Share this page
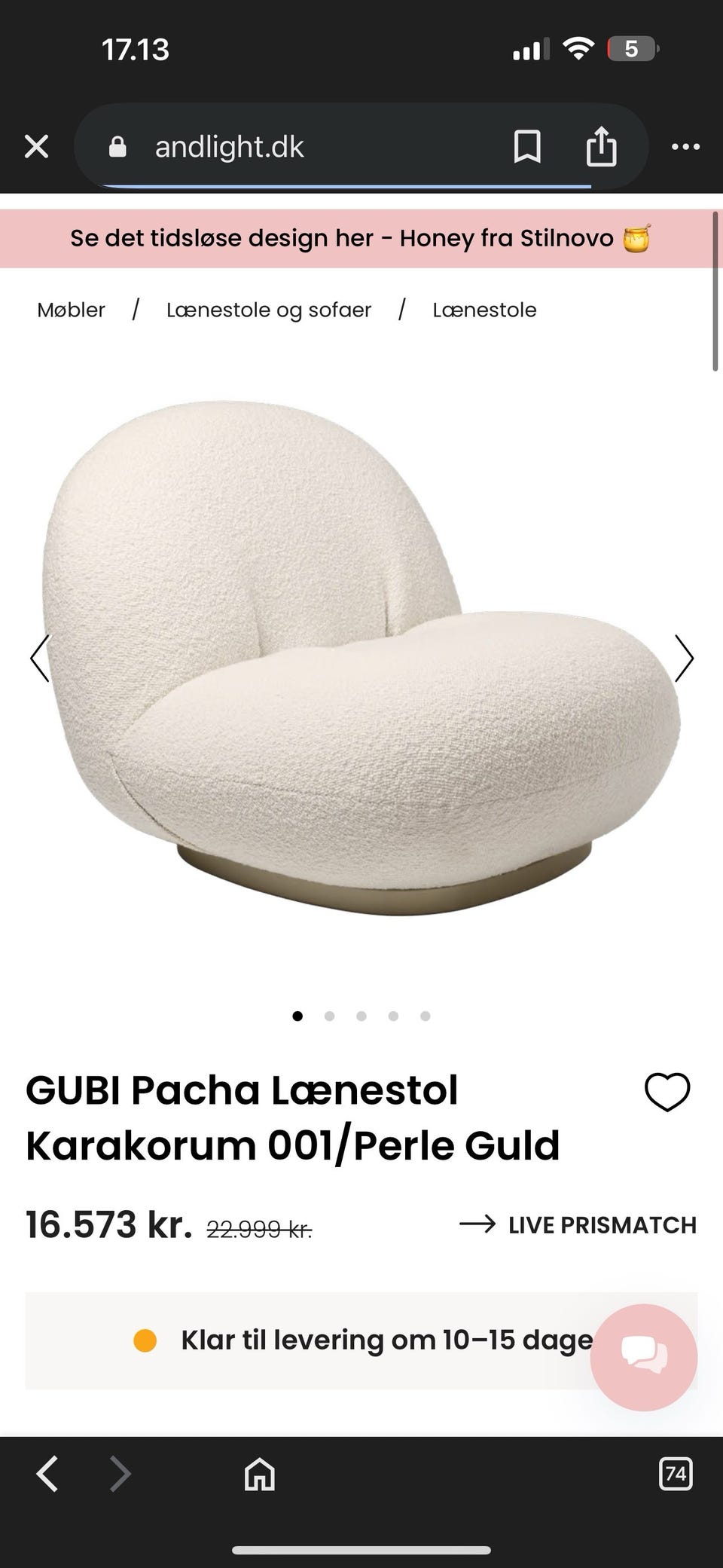723x1568 pixels. point(601,145)
